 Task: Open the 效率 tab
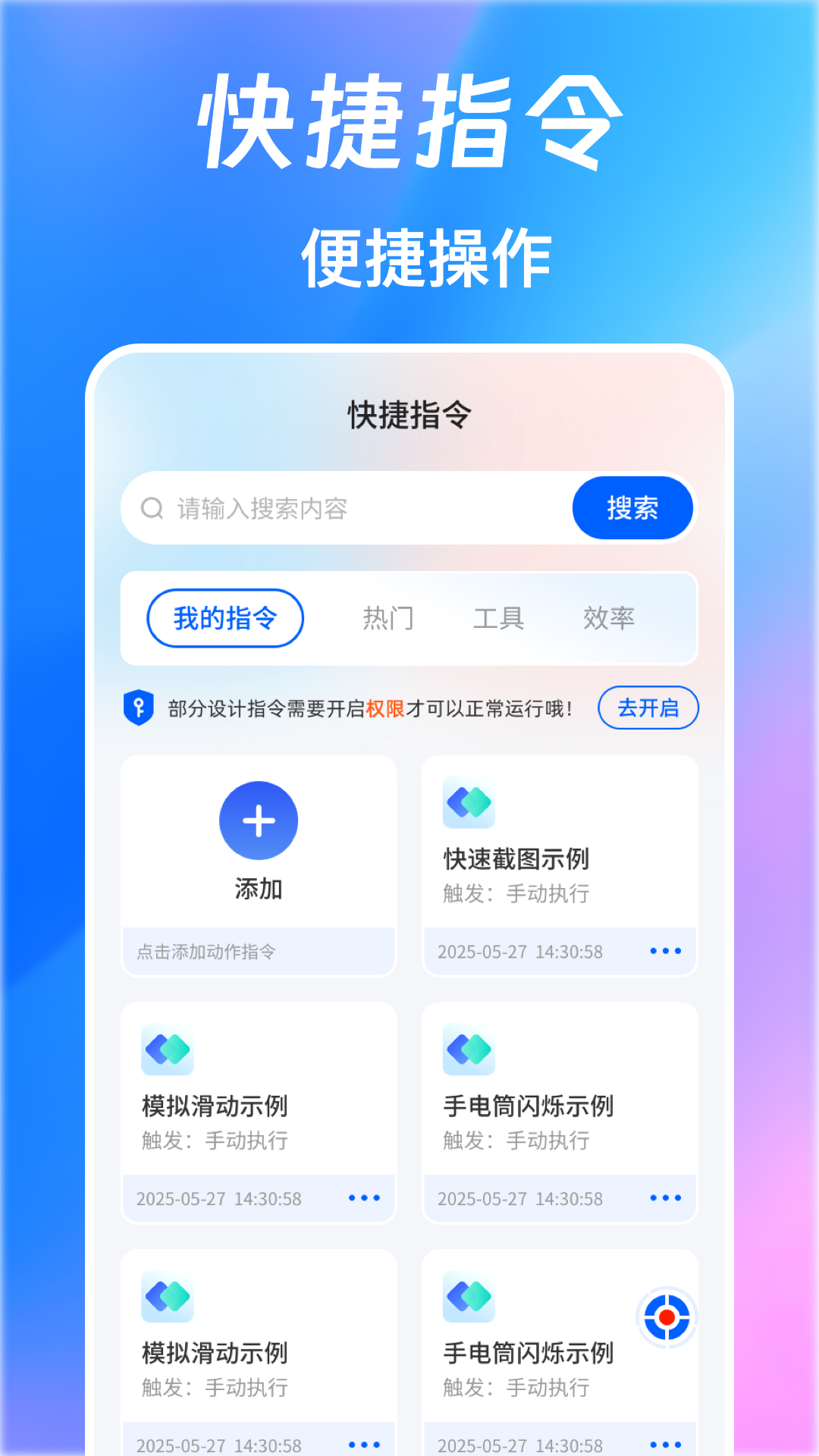pos(610,618)
